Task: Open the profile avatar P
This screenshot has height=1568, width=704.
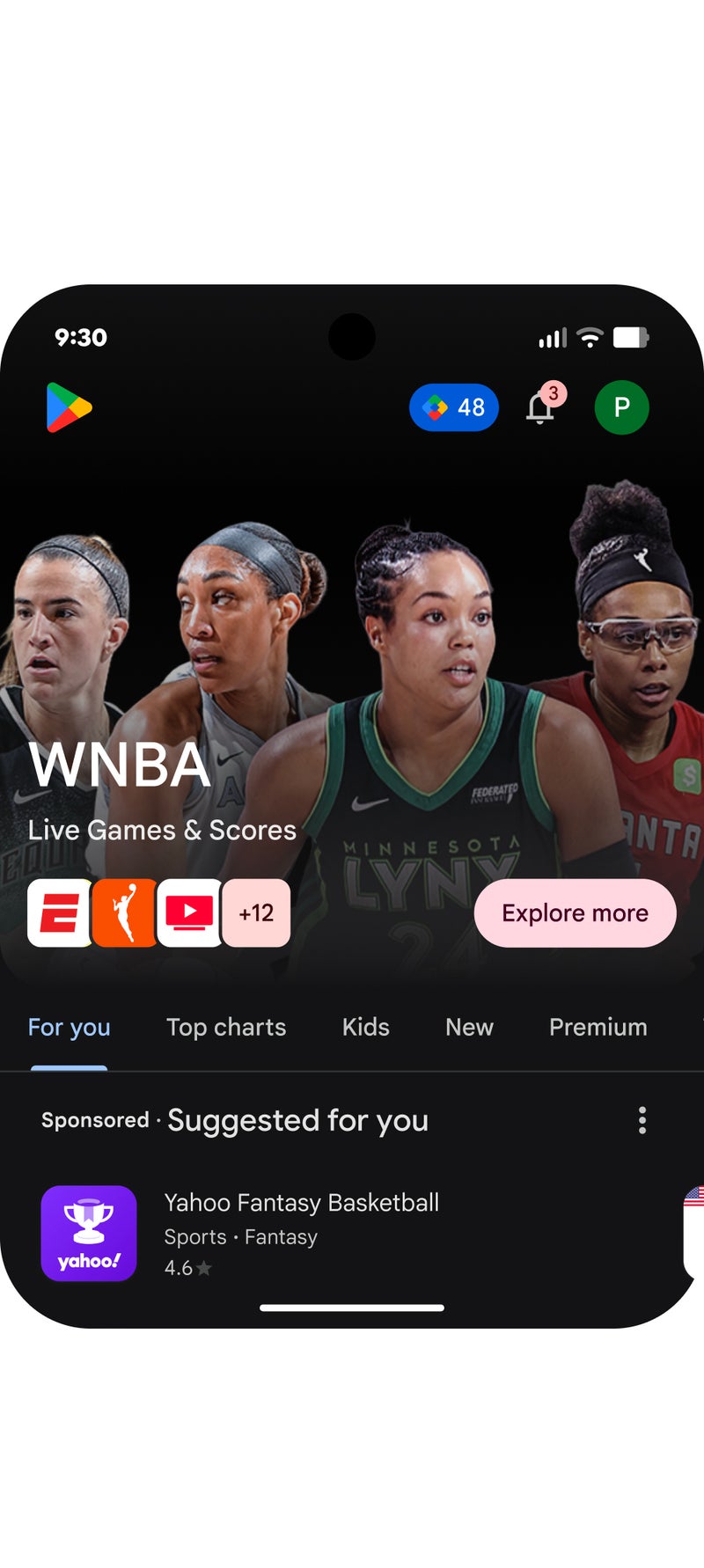Action: [621, 407]
